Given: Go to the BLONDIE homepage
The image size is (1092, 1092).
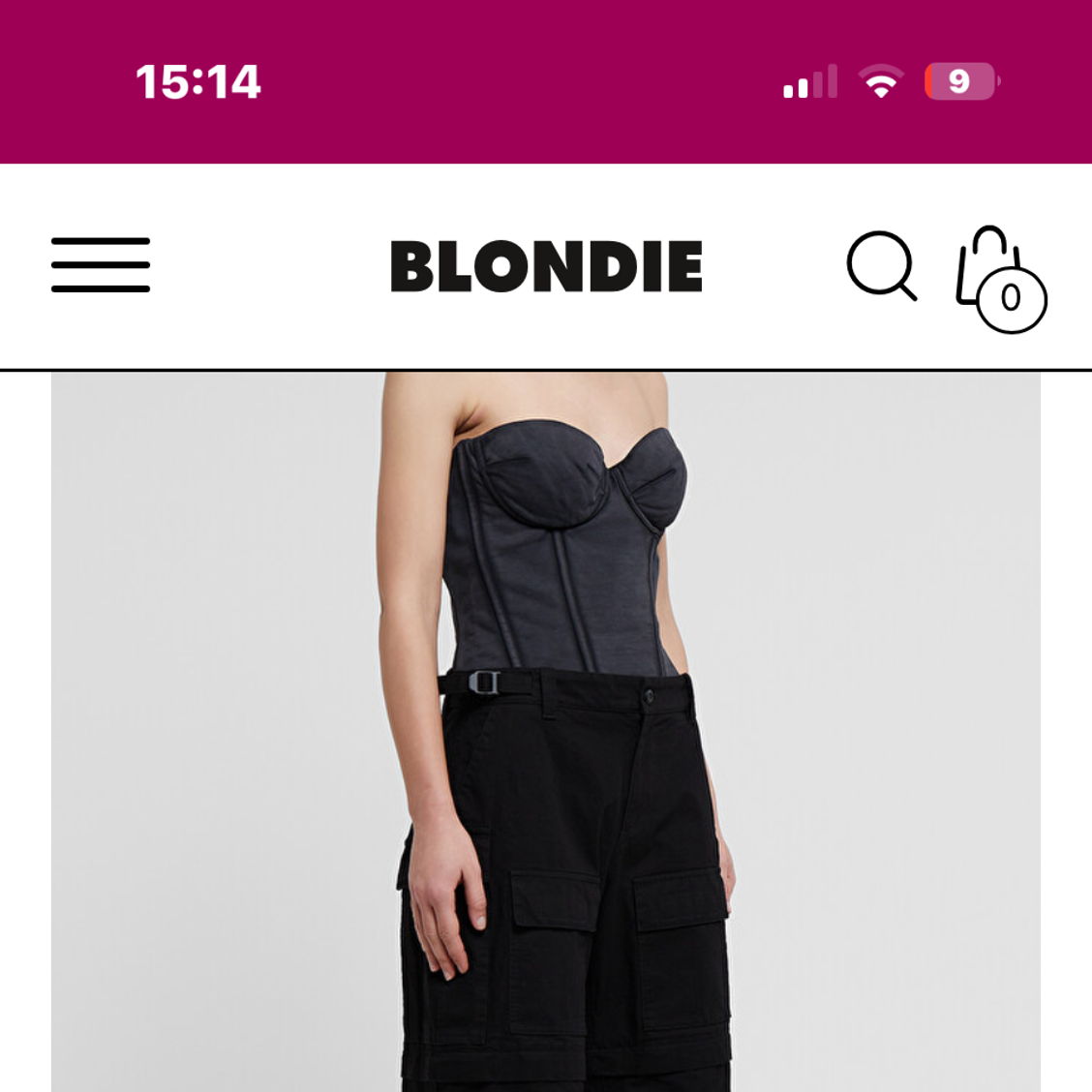Looking at the screenshot, I should tap(546, 266).
